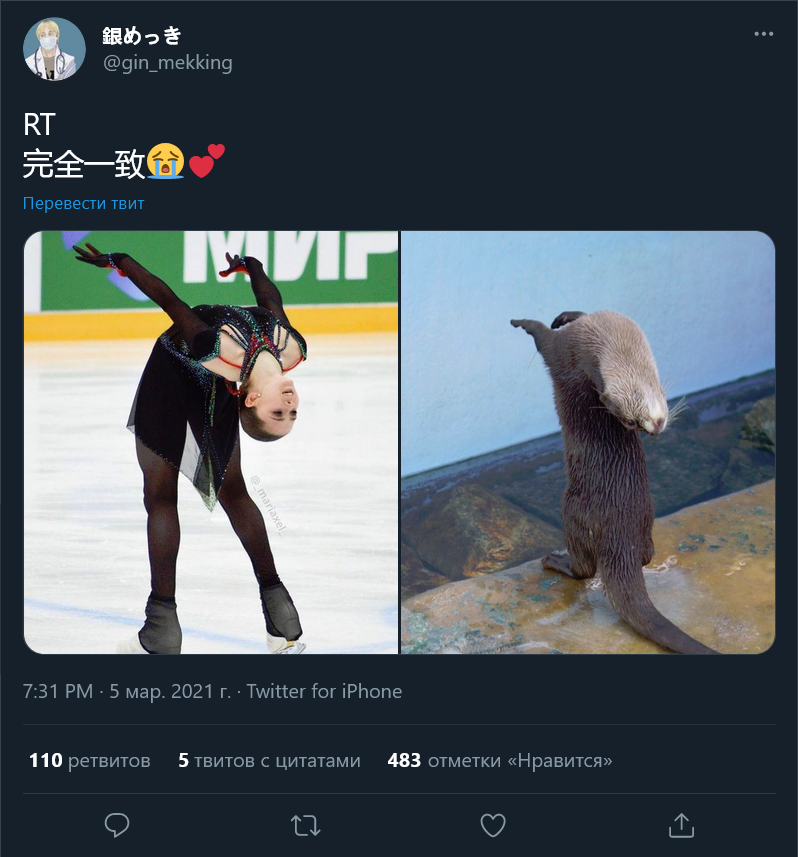View the 110 ретвитов list
798x857 pixels.
pos(90,761)
